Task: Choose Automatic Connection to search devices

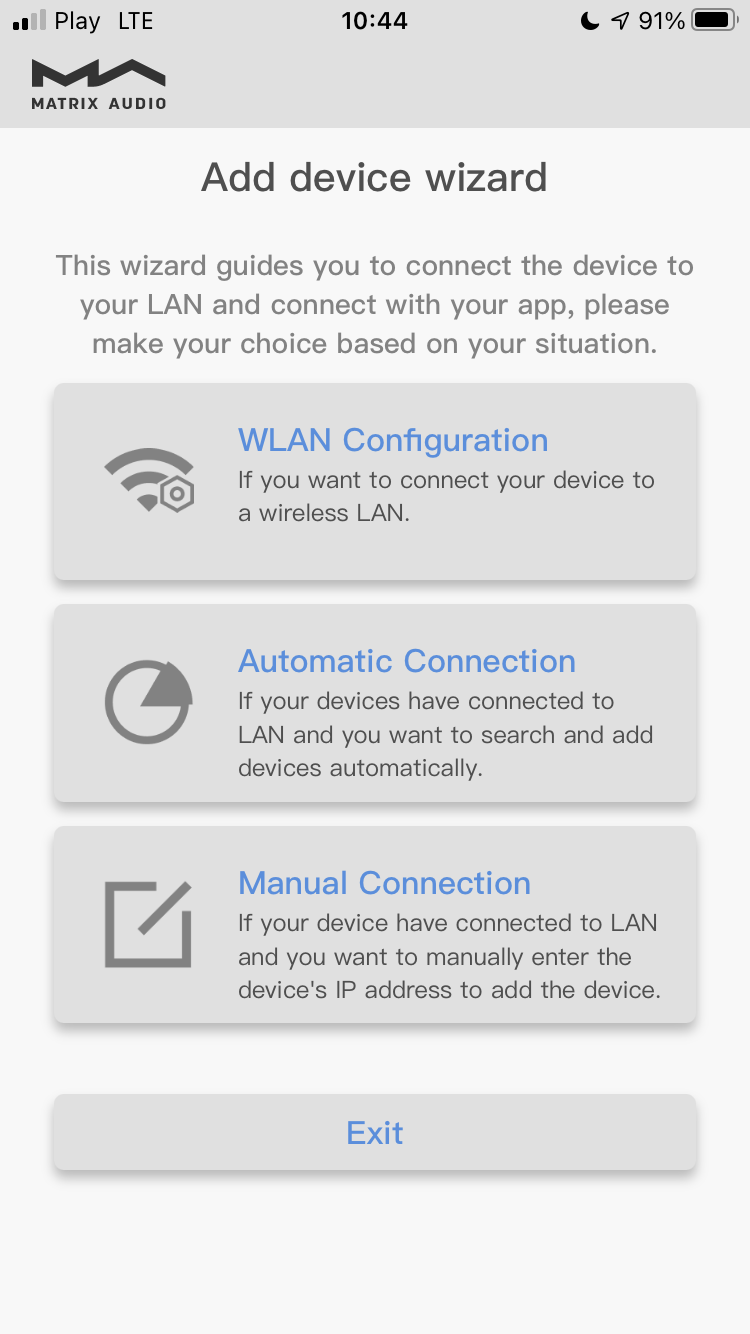Action: 375,702
